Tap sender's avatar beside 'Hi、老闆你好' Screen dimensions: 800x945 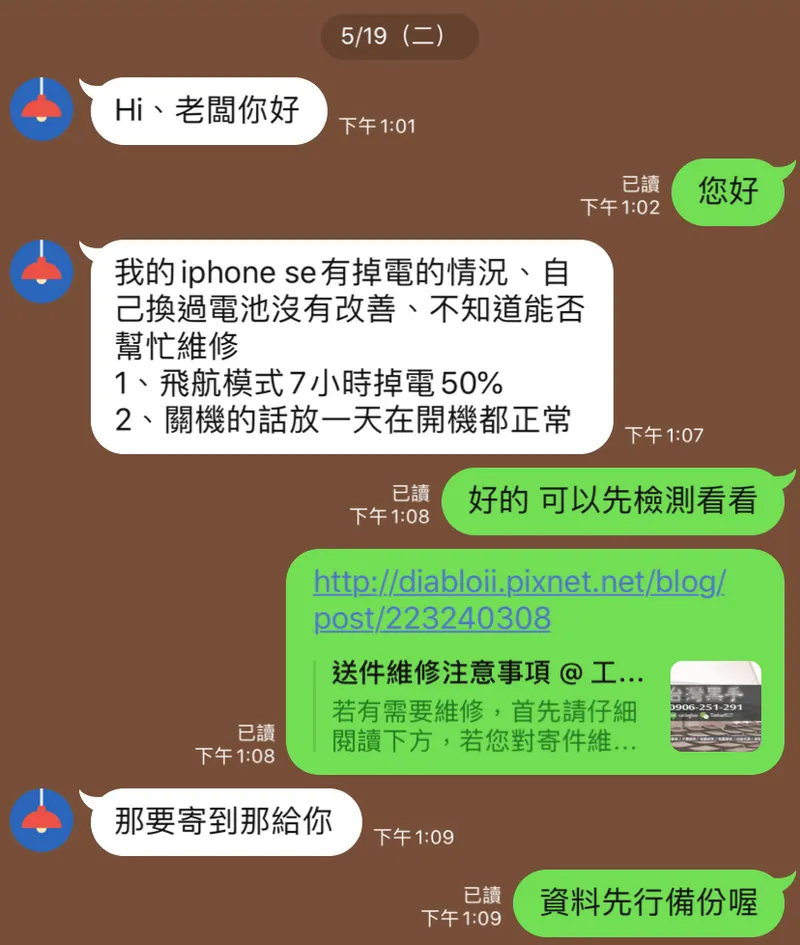pos(41,108)
